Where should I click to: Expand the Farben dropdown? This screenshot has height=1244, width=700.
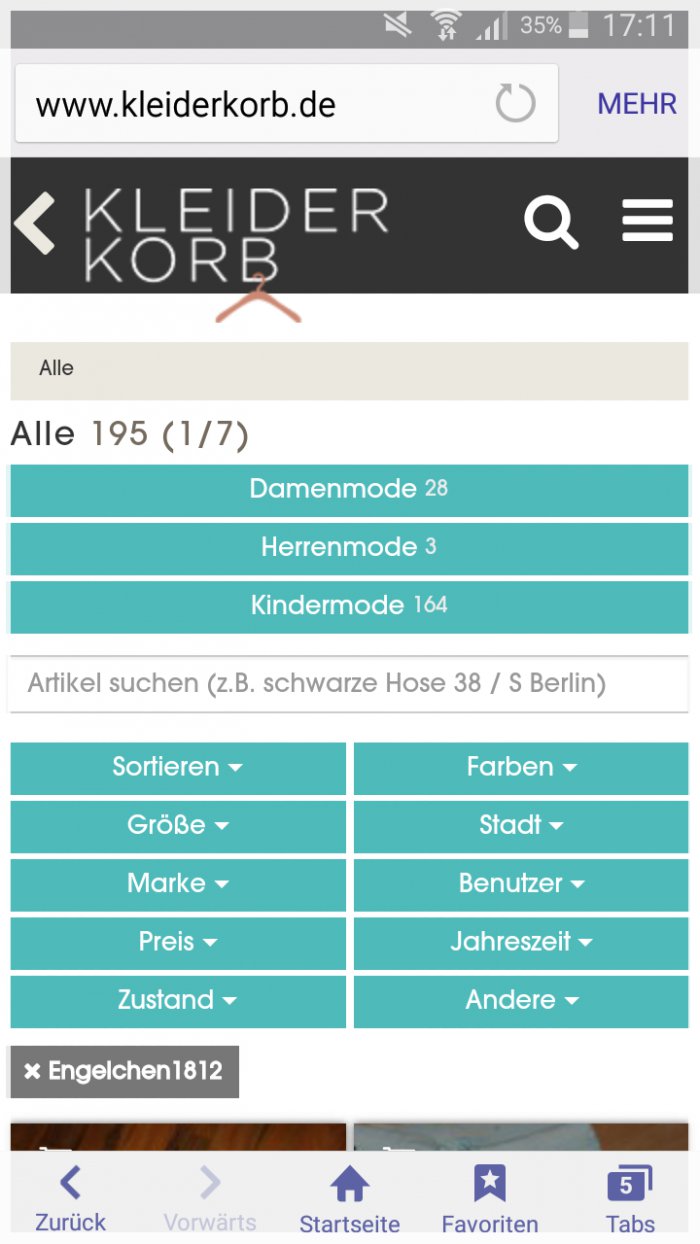[521, 767]
